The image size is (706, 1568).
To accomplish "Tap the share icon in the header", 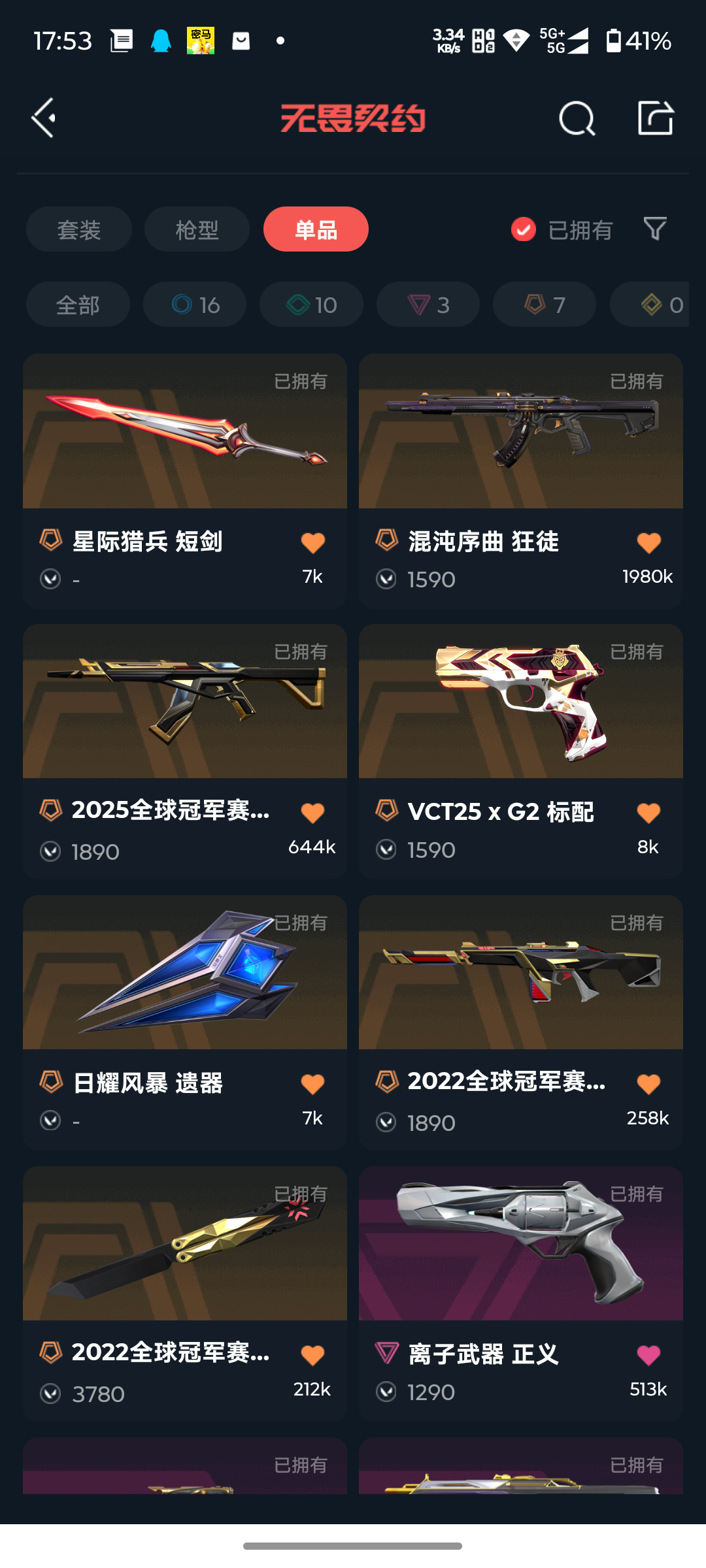I will (x=655, y=118).
